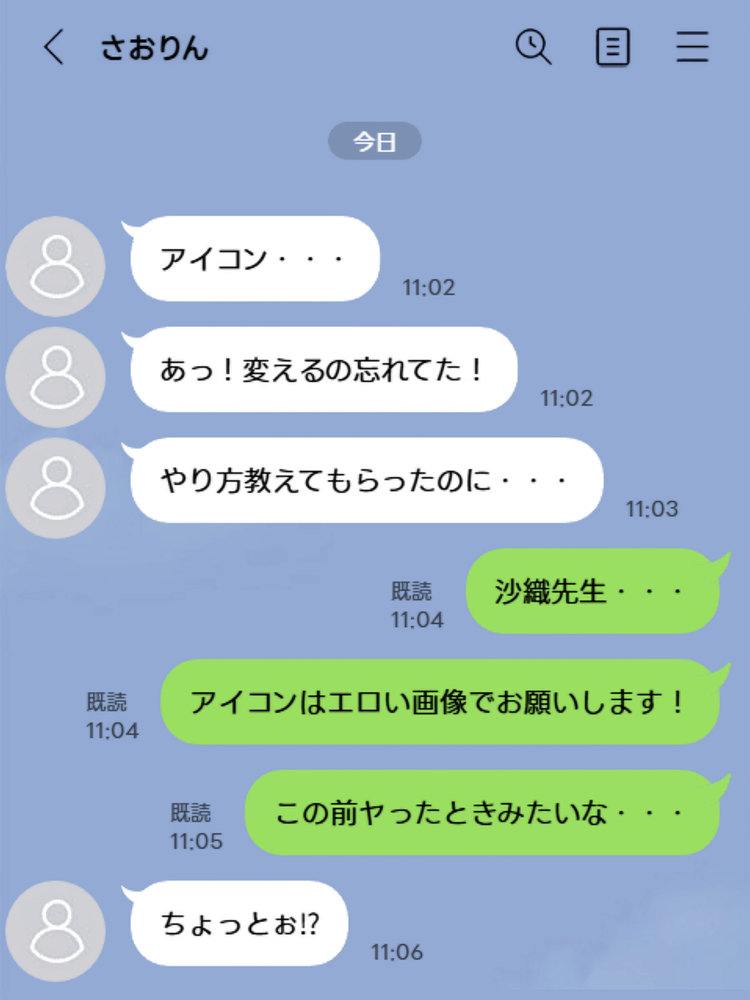Select the 今日 date chip

(375, 141)
